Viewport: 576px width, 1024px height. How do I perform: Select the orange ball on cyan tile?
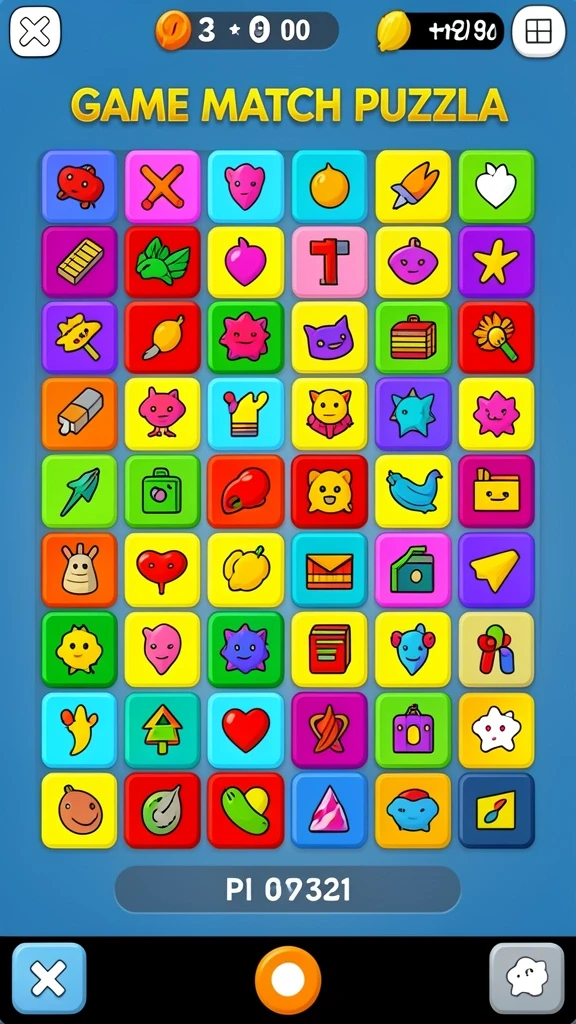[x=329, y=186]
